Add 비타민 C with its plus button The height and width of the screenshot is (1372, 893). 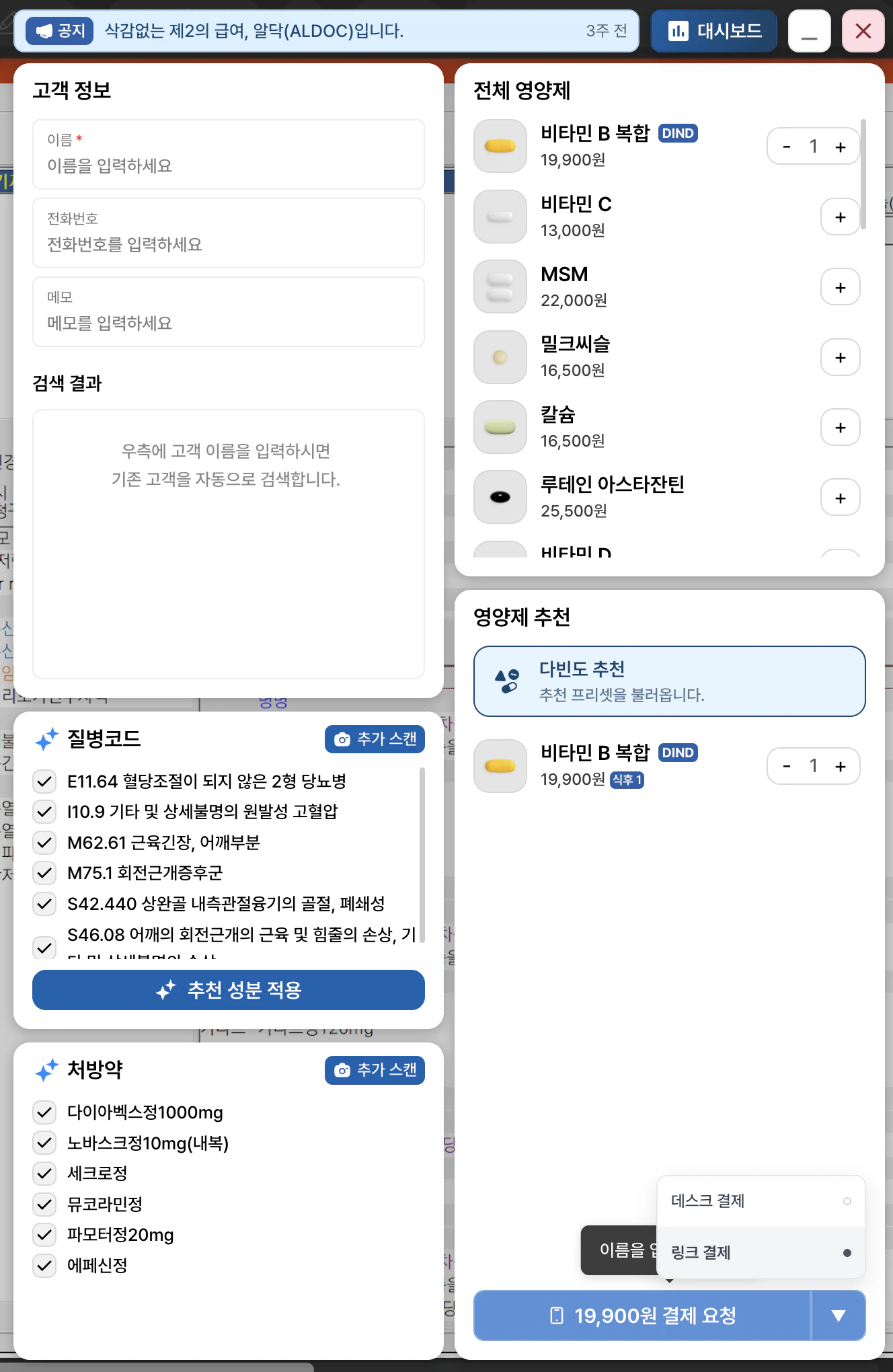point(840,217)
